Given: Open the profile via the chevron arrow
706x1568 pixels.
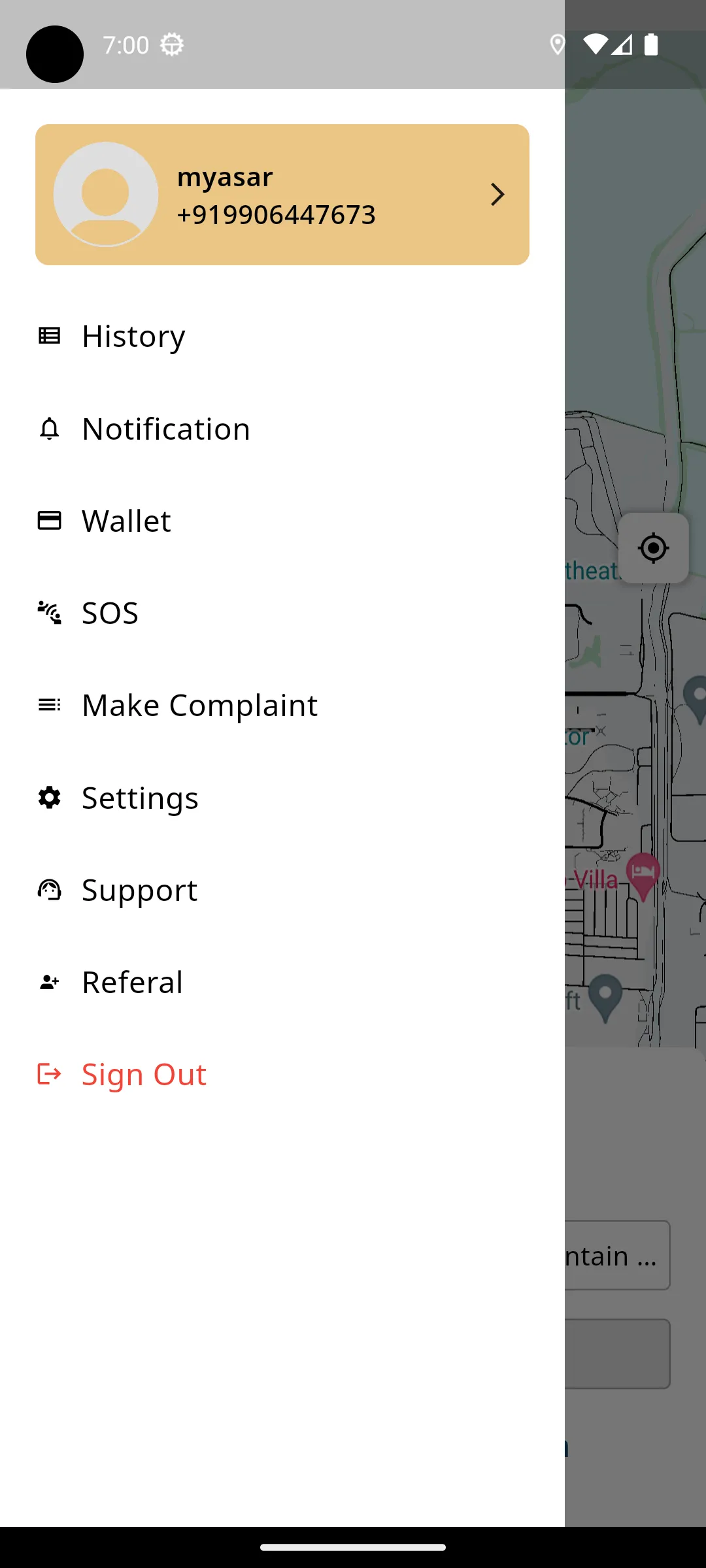Looking at the screenshot, I should (497, 194).
